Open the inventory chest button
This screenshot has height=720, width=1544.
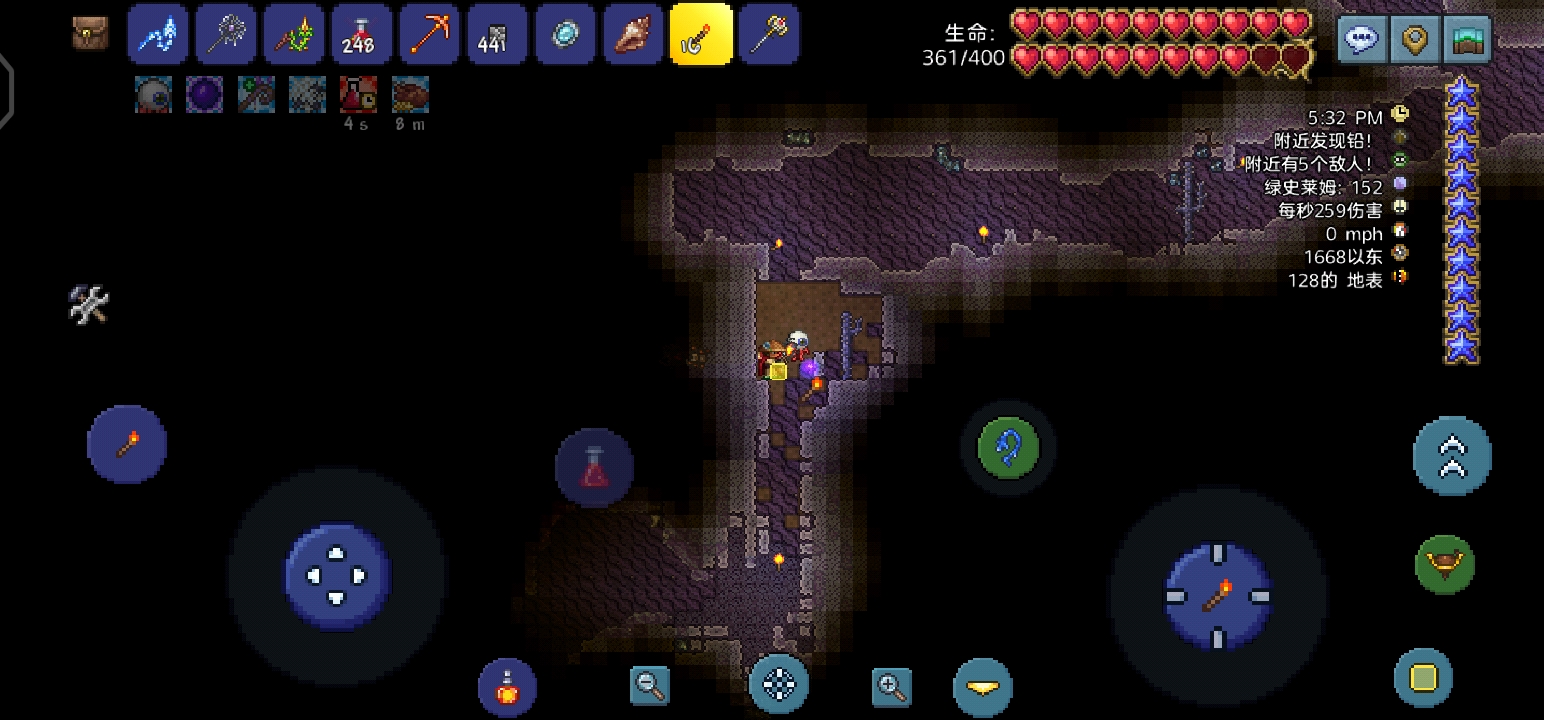coord(90,34)
